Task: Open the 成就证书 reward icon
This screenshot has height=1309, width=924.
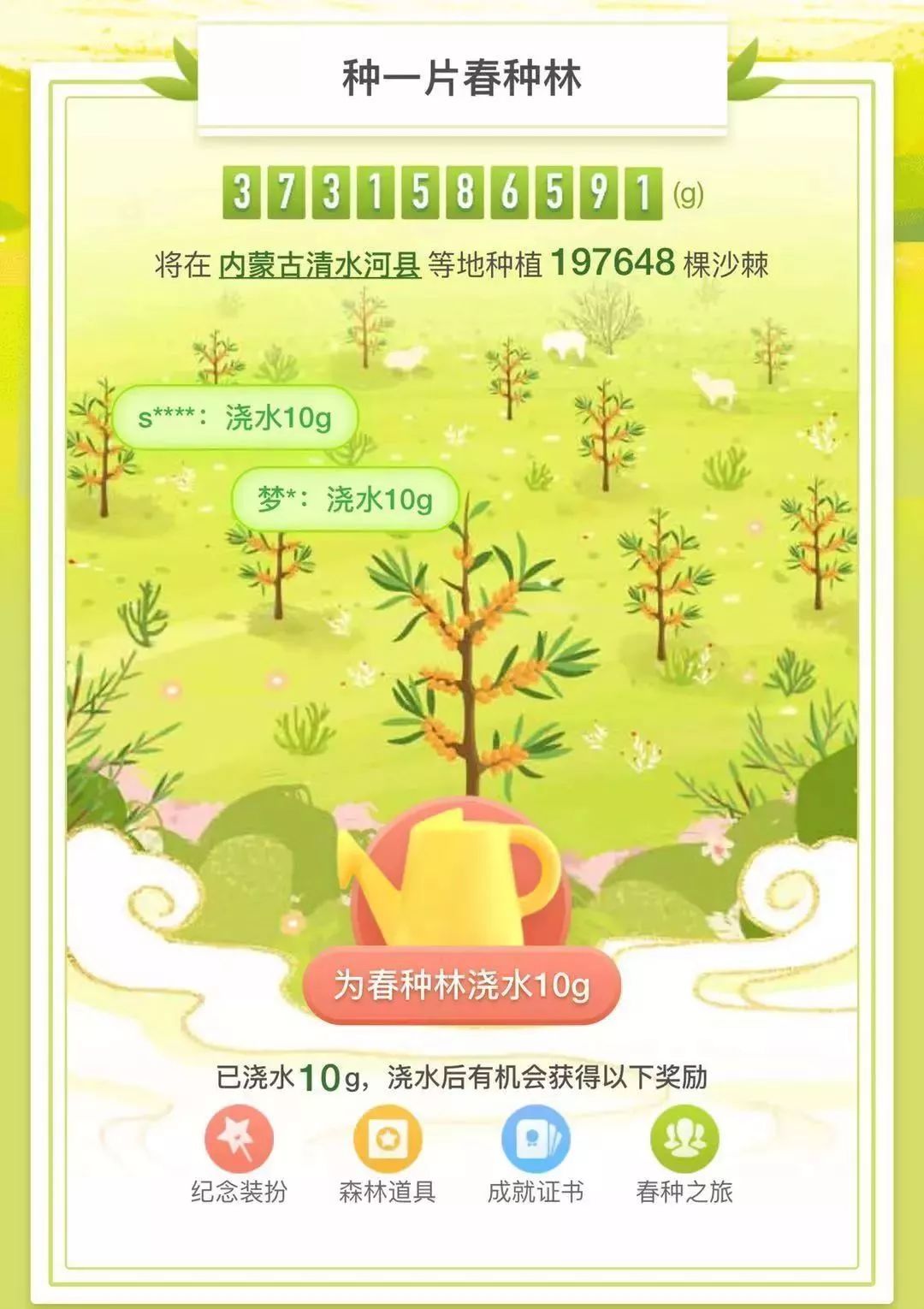Action: (x=536, y=1140)
